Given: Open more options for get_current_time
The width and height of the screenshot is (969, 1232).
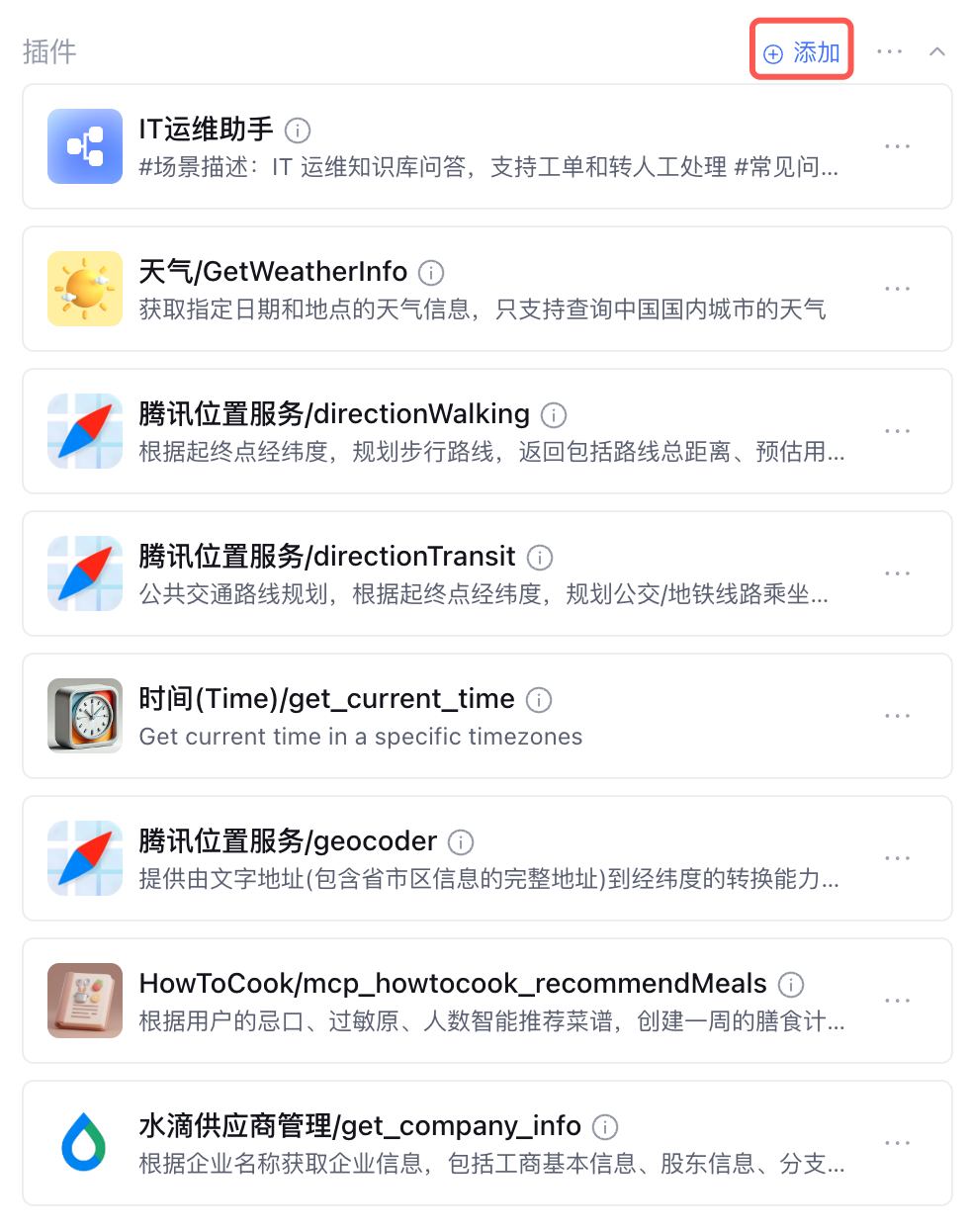Looking at the screenshot, I should (897, 716).
